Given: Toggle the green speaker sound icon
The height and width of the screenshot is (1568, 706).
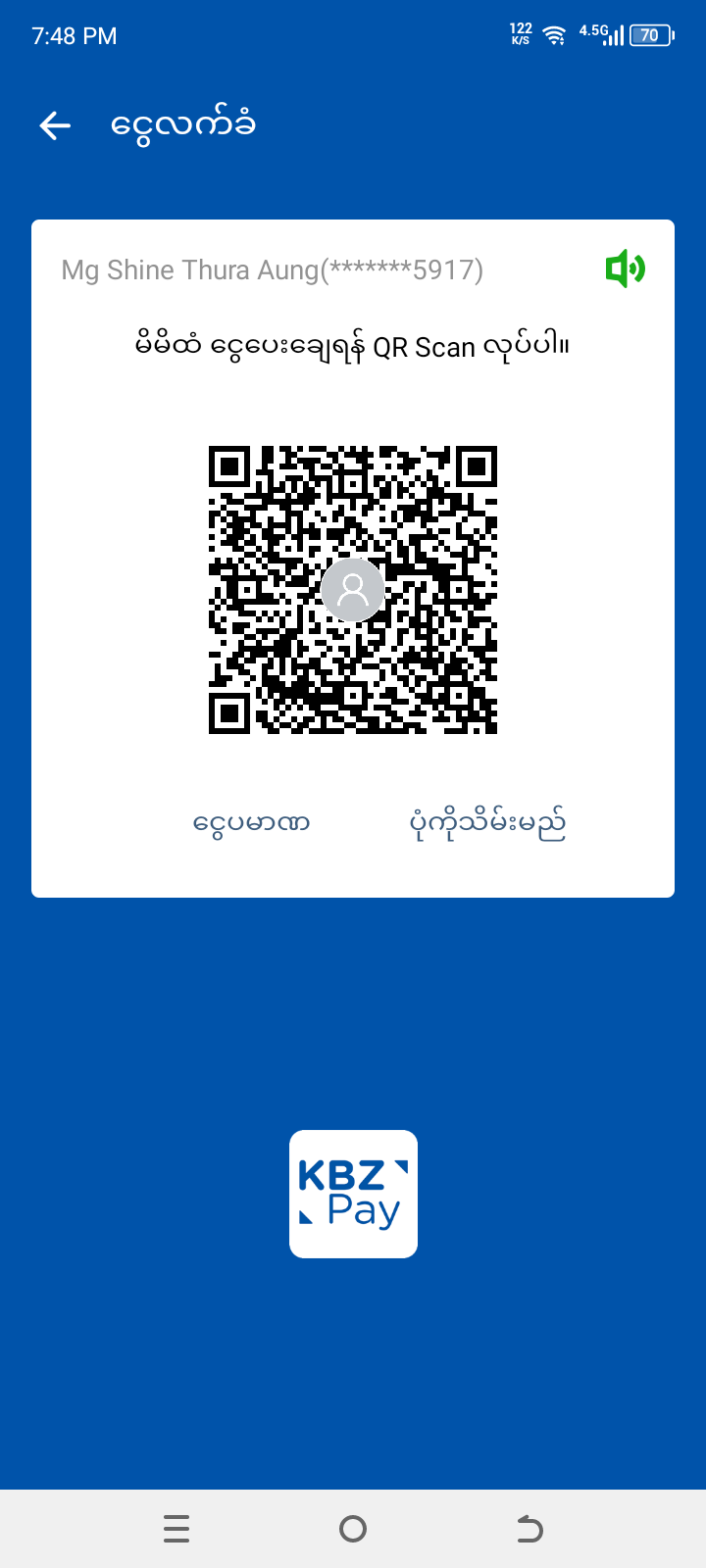Looking at the screenshot, I should (625, 269).
